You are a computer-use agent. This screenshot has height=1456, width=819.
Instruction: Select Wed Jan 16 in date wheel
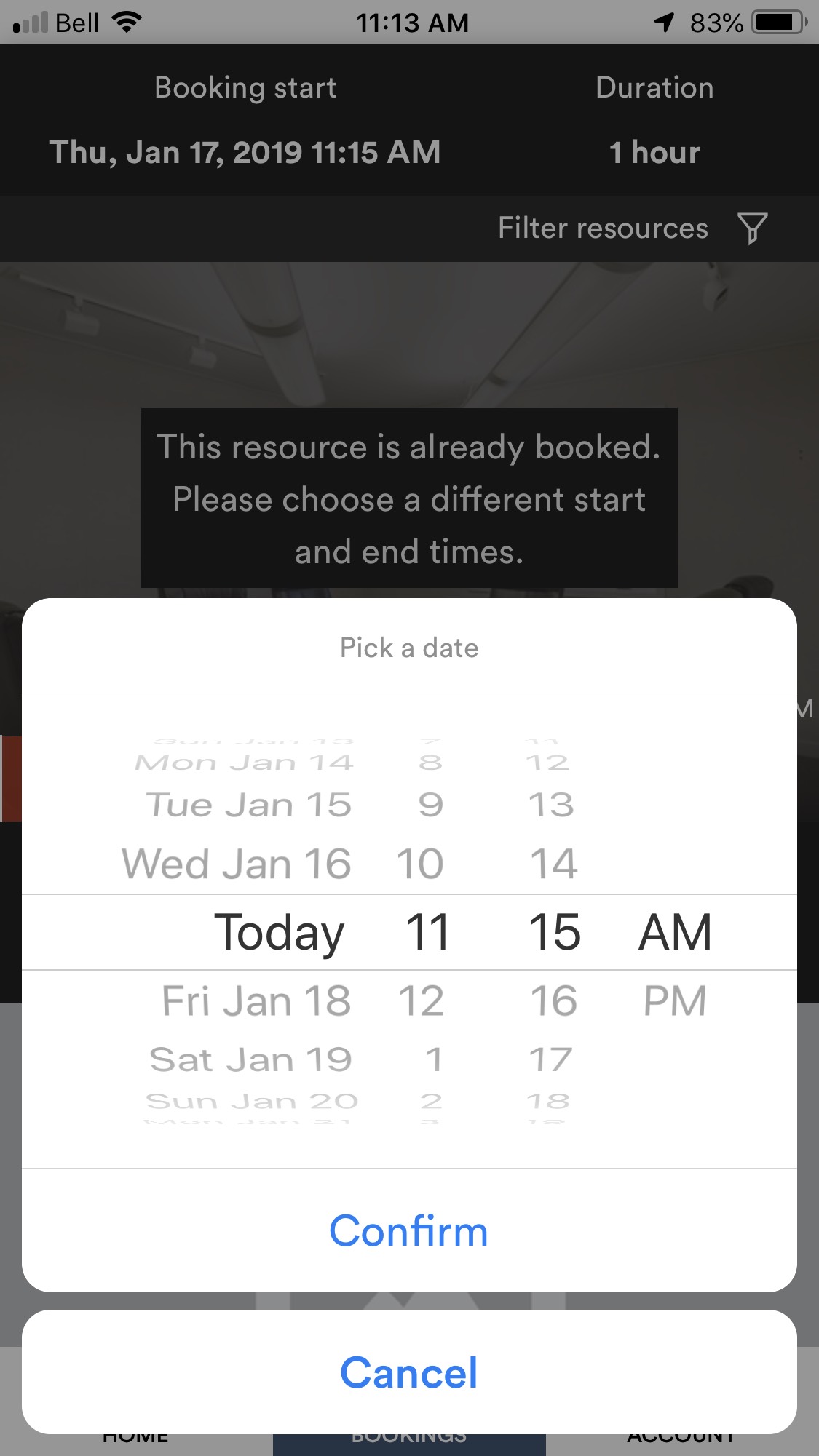click(237, 864)
